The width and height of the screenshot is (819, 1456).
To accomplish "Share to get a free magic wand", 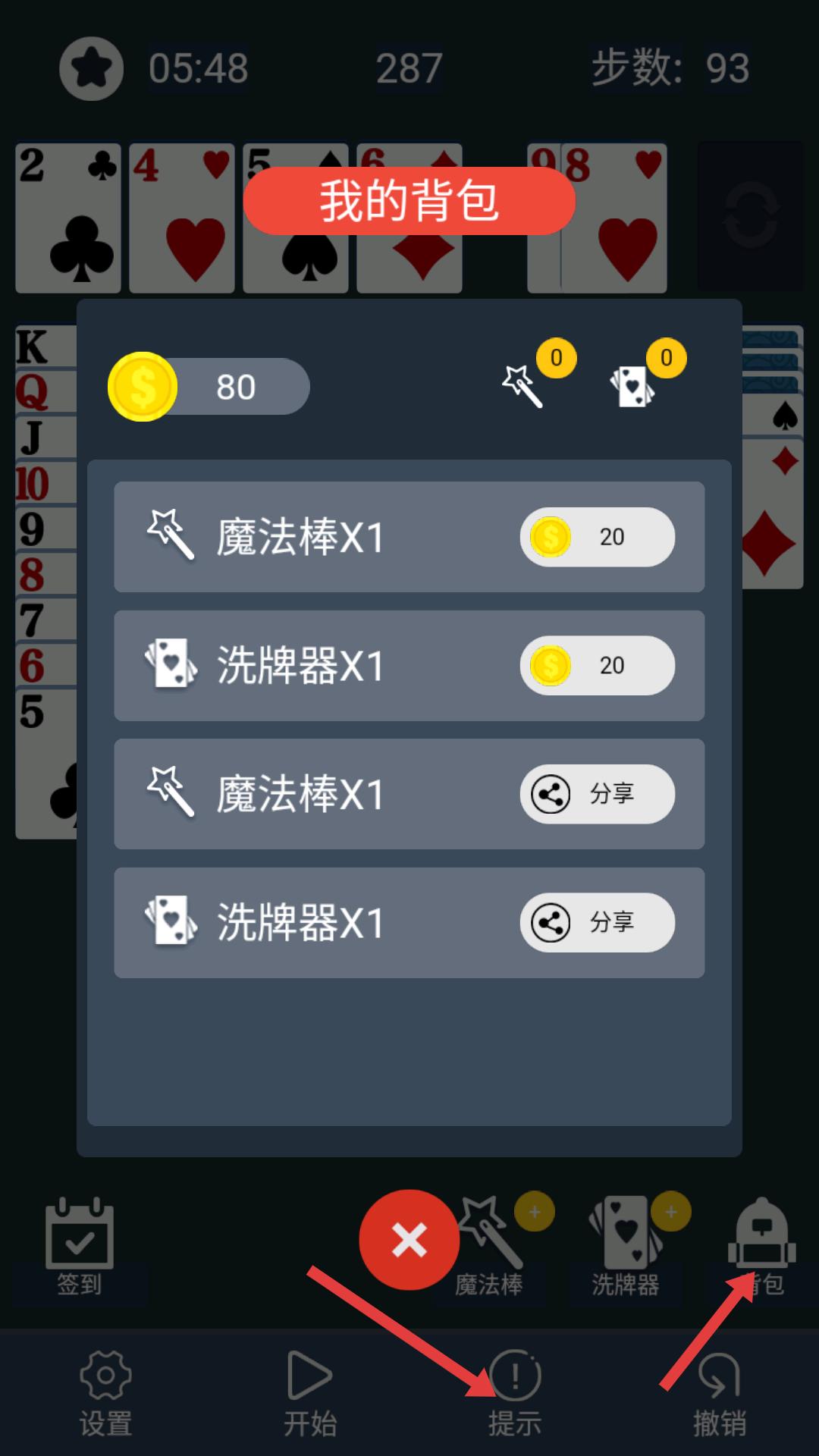I will (597, 794).
